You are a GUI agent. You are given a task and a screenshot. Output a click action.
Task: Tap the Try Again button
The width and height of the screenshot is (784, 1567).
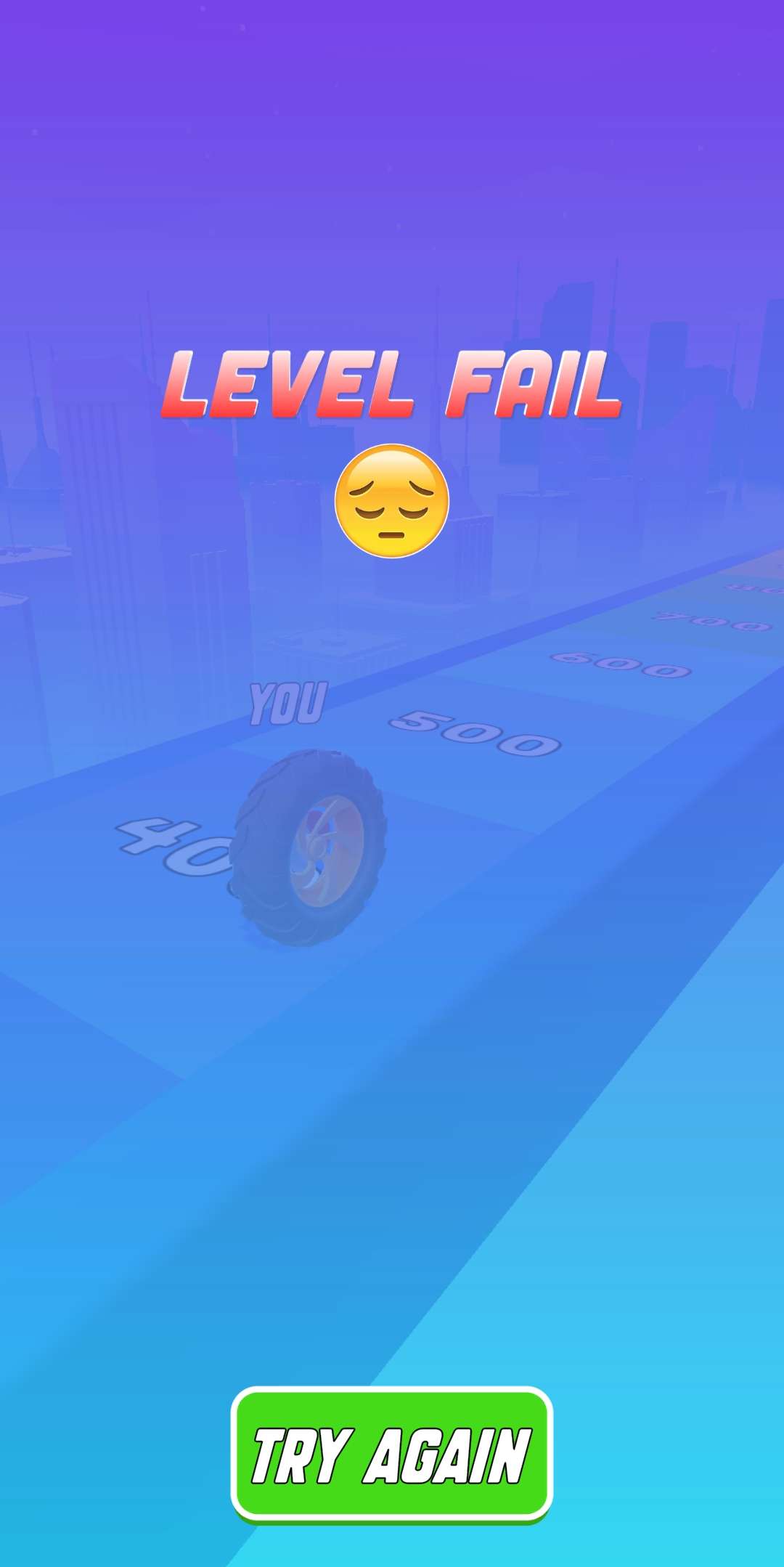[391, 1454]
